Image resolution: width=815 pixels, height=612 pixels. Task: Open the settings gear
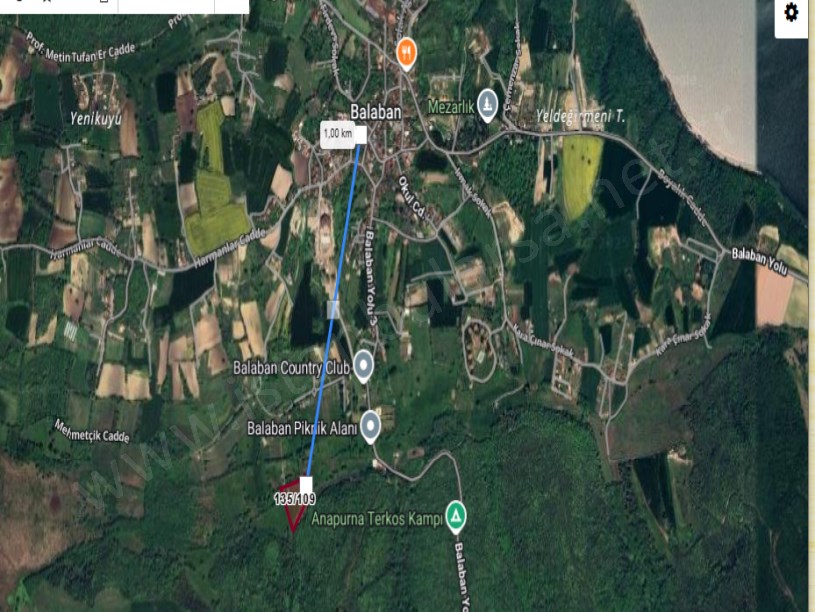791,13
